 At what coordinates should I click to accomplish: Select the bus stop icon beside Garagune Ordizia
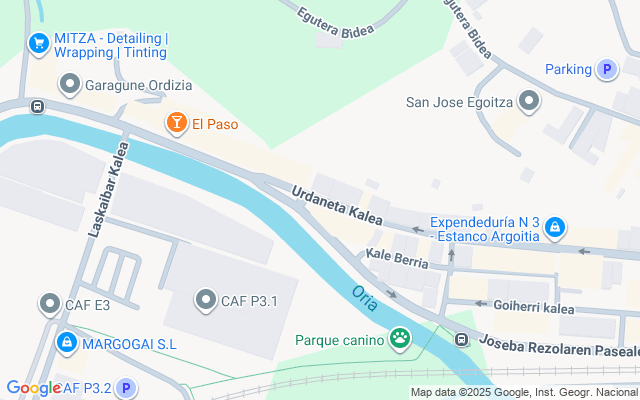point(37,106)
